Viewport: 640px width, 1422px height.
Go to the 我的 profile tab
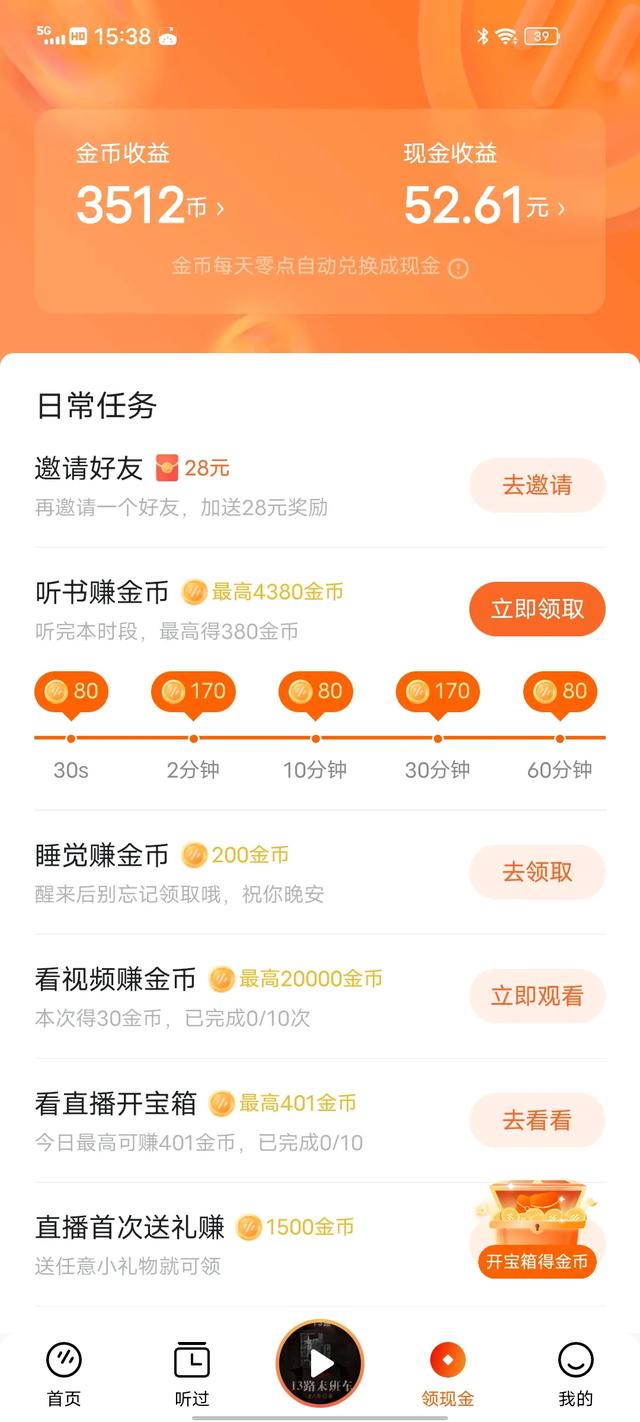point(575,1373)
